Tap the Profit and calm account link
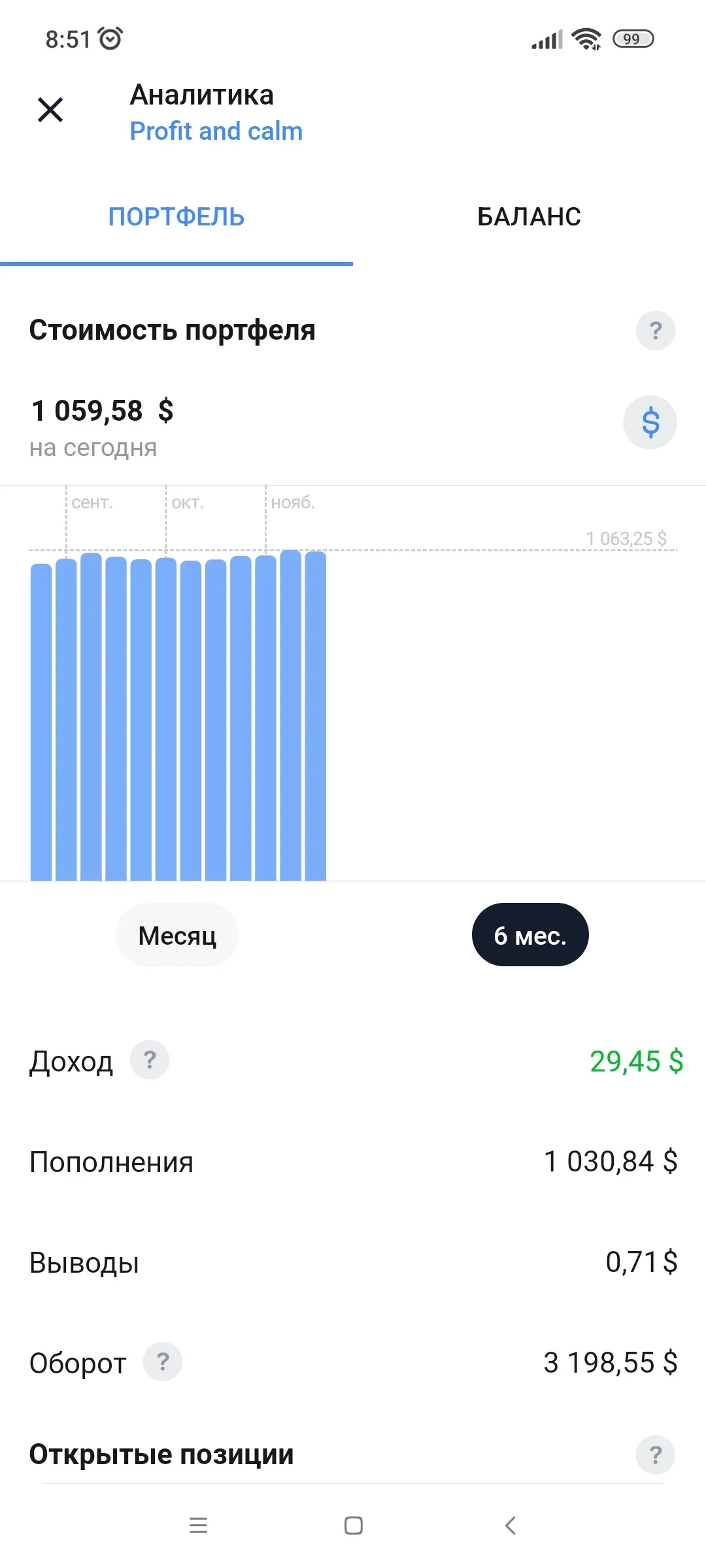The image size is (706, 1568). point(216,131)
